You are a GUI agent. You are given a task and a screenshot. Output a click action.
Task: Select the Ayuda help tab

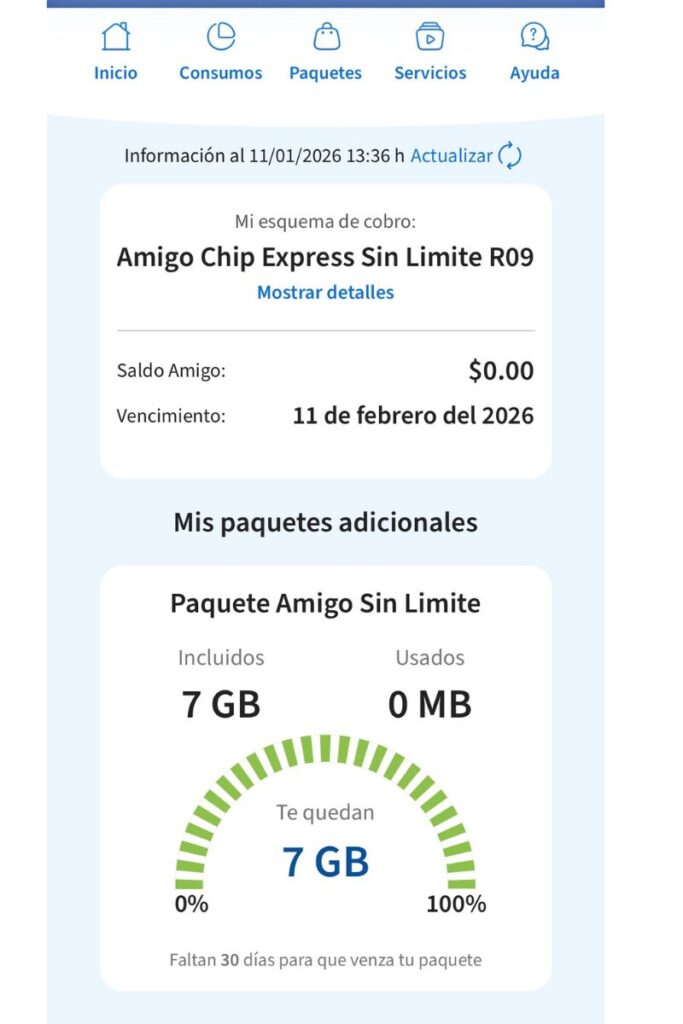(x=535, y=52)
